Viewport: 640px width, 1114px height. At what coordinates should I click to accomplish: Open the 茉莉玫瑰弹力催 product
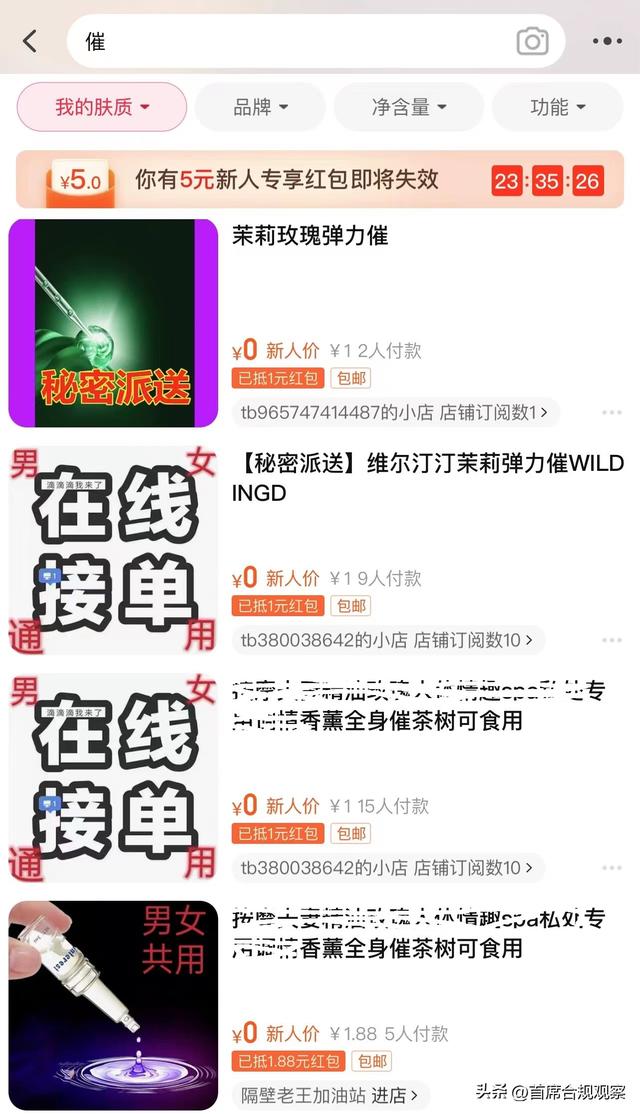point(310,236)
